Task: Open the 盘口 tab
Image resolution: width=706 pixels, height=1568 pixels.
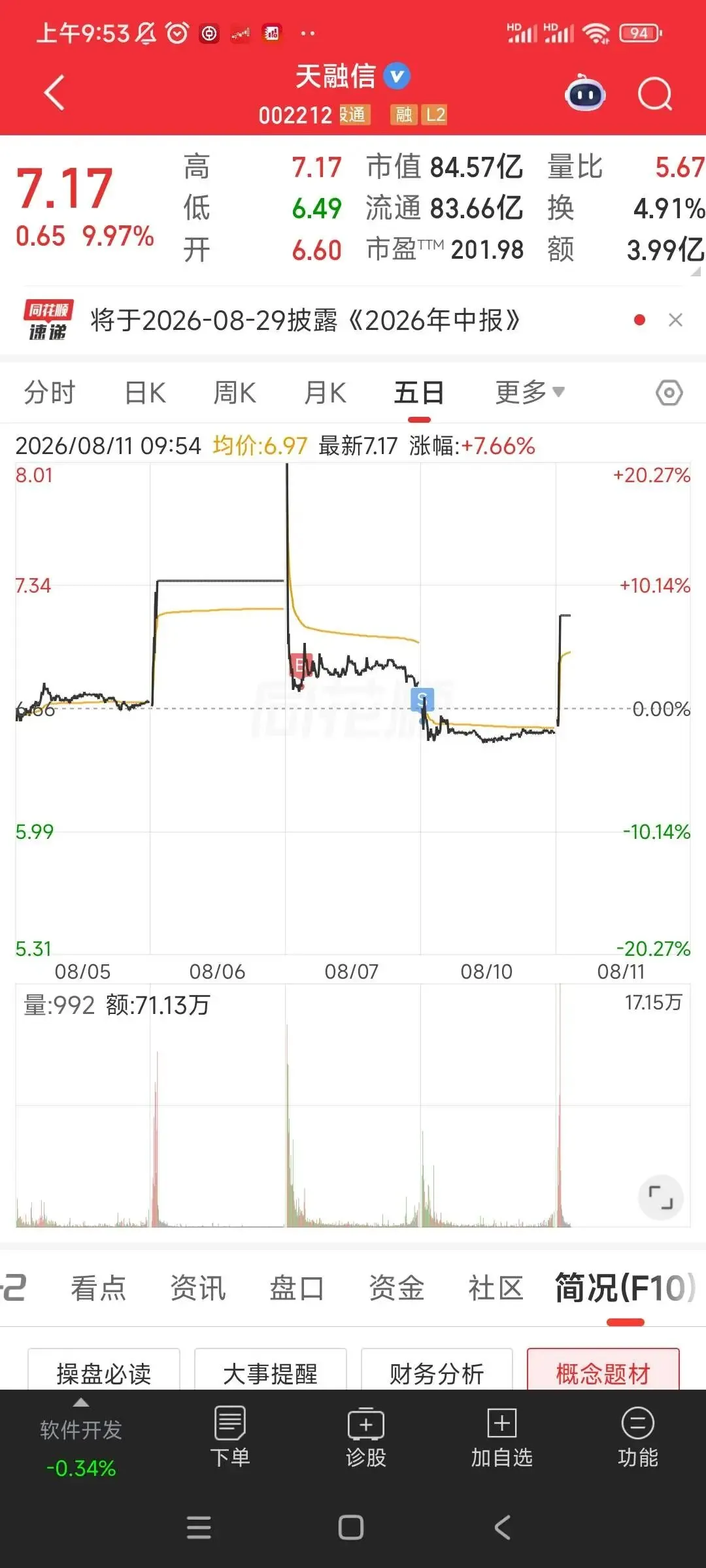Action: (297, 1288)
